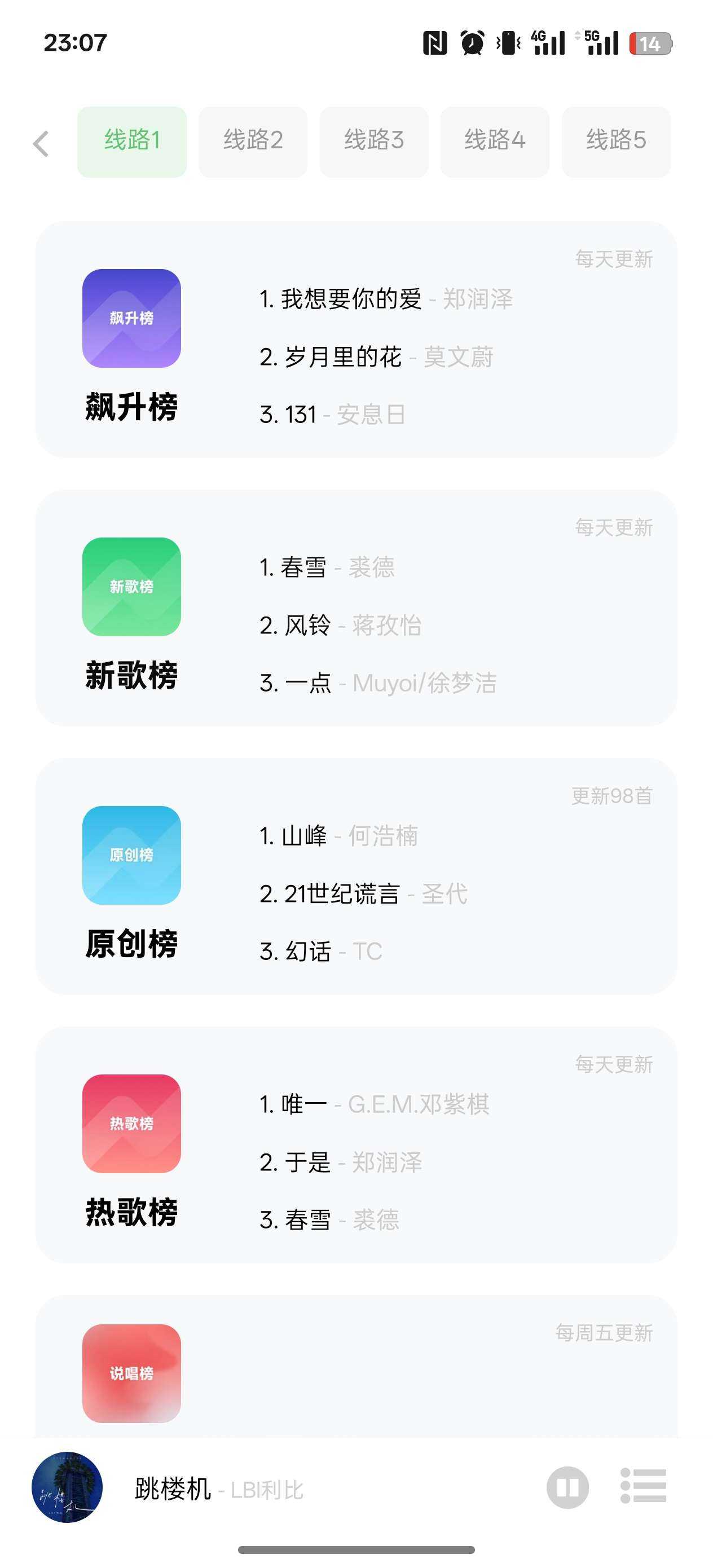Switch to 线路5 source
Image resolution: width=713 pixels, height=1568 pixels.
click(x=615, y=141)
